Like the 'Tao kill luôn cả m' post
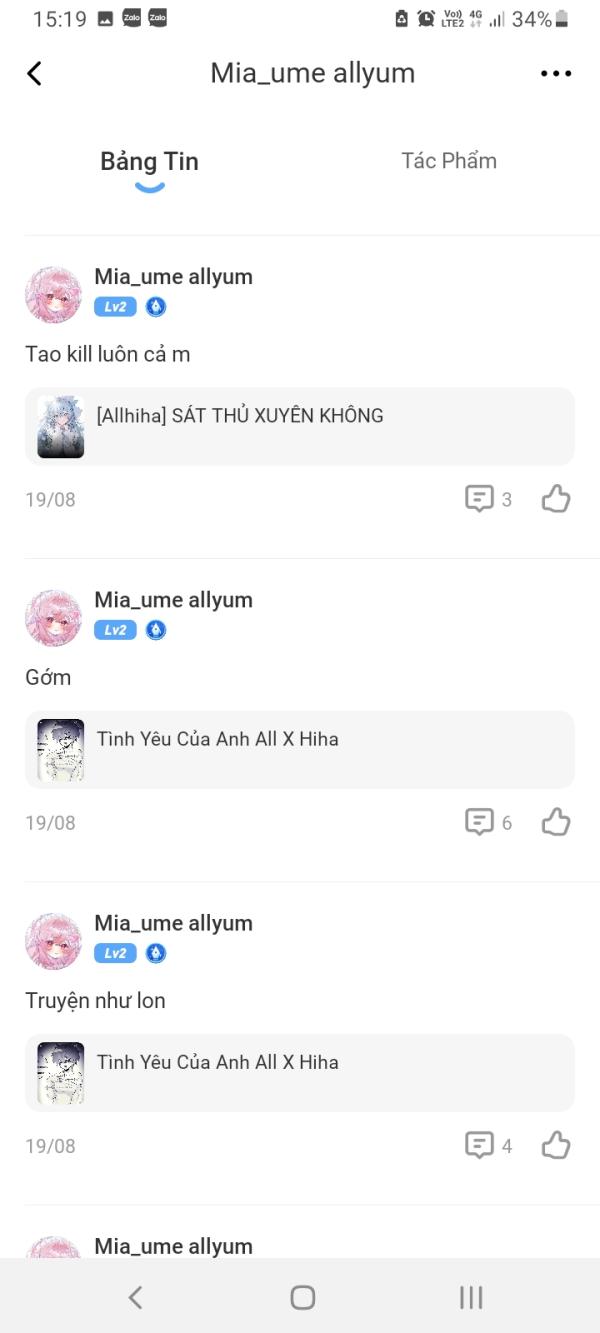The width and height of the screenshot is (600, 1333). (x=556, y=499)
